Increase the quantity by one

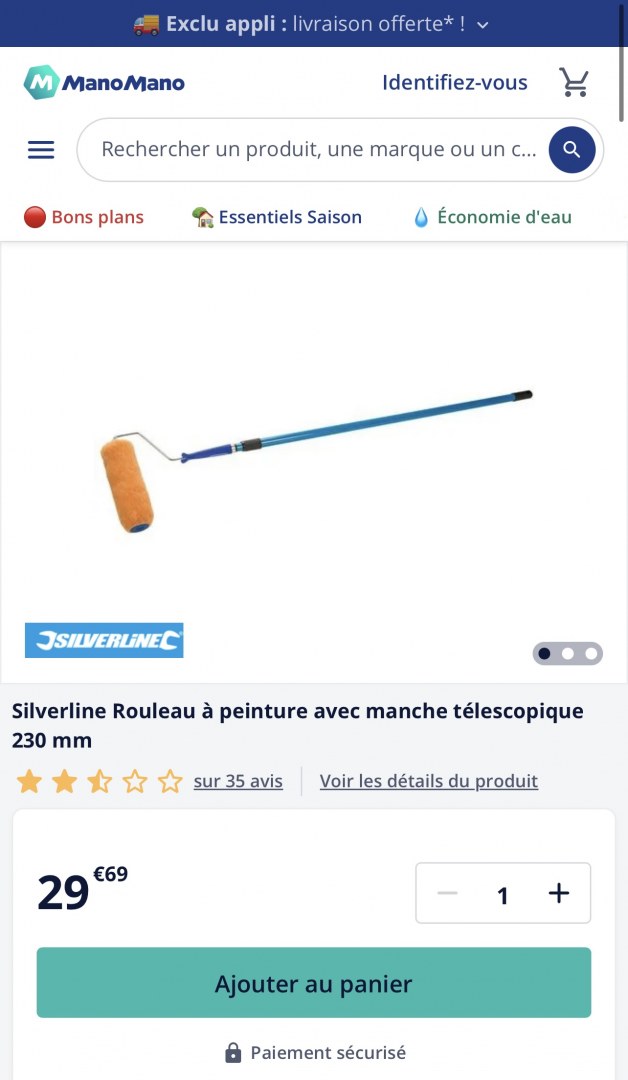coord(559,893)
